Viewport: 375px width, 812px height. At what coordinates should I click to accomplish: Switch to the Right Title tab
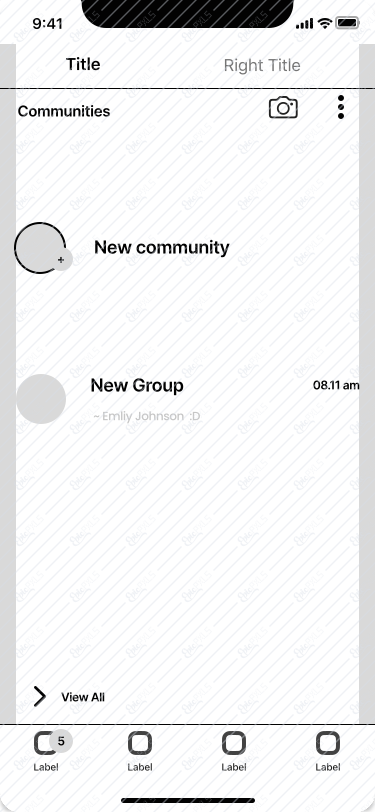(262, 65)
